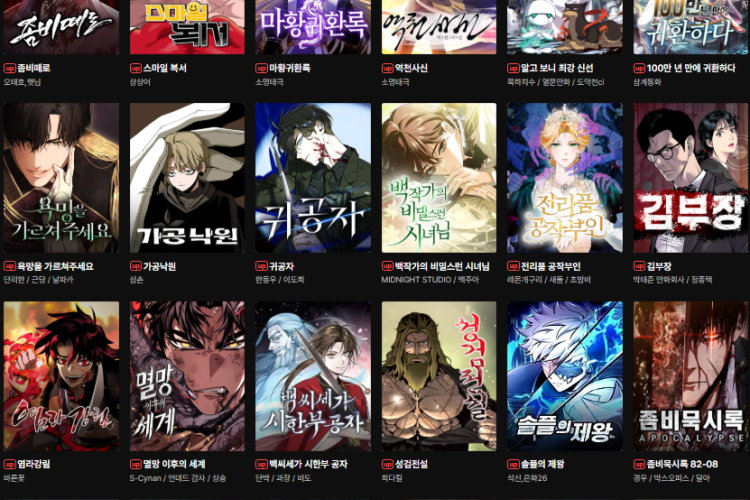This screenshot has width=750, height=500.
Task: Tap the 염라강림 cover
Action: click(61, 377)
